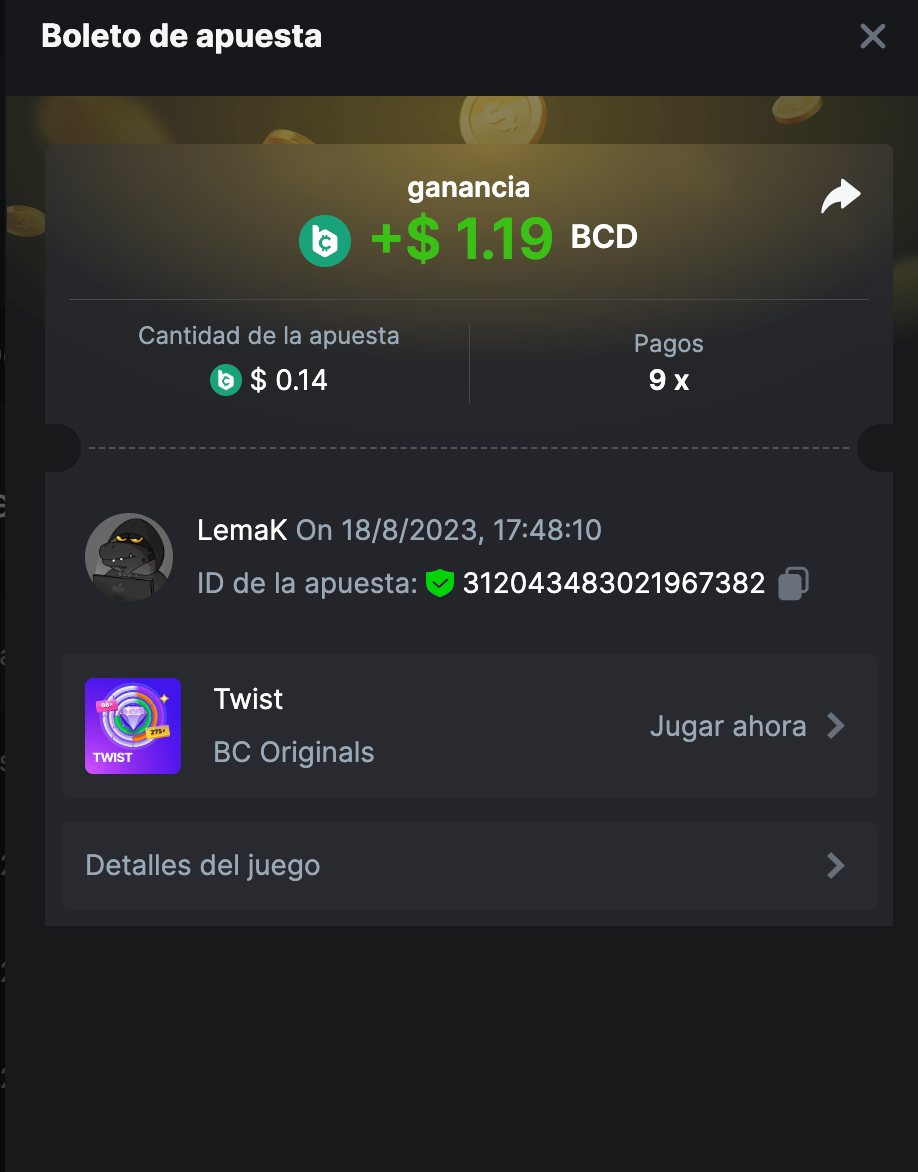Share this bet slip
This screenshot has width=918, height=1172.
[x=840, y=196]
